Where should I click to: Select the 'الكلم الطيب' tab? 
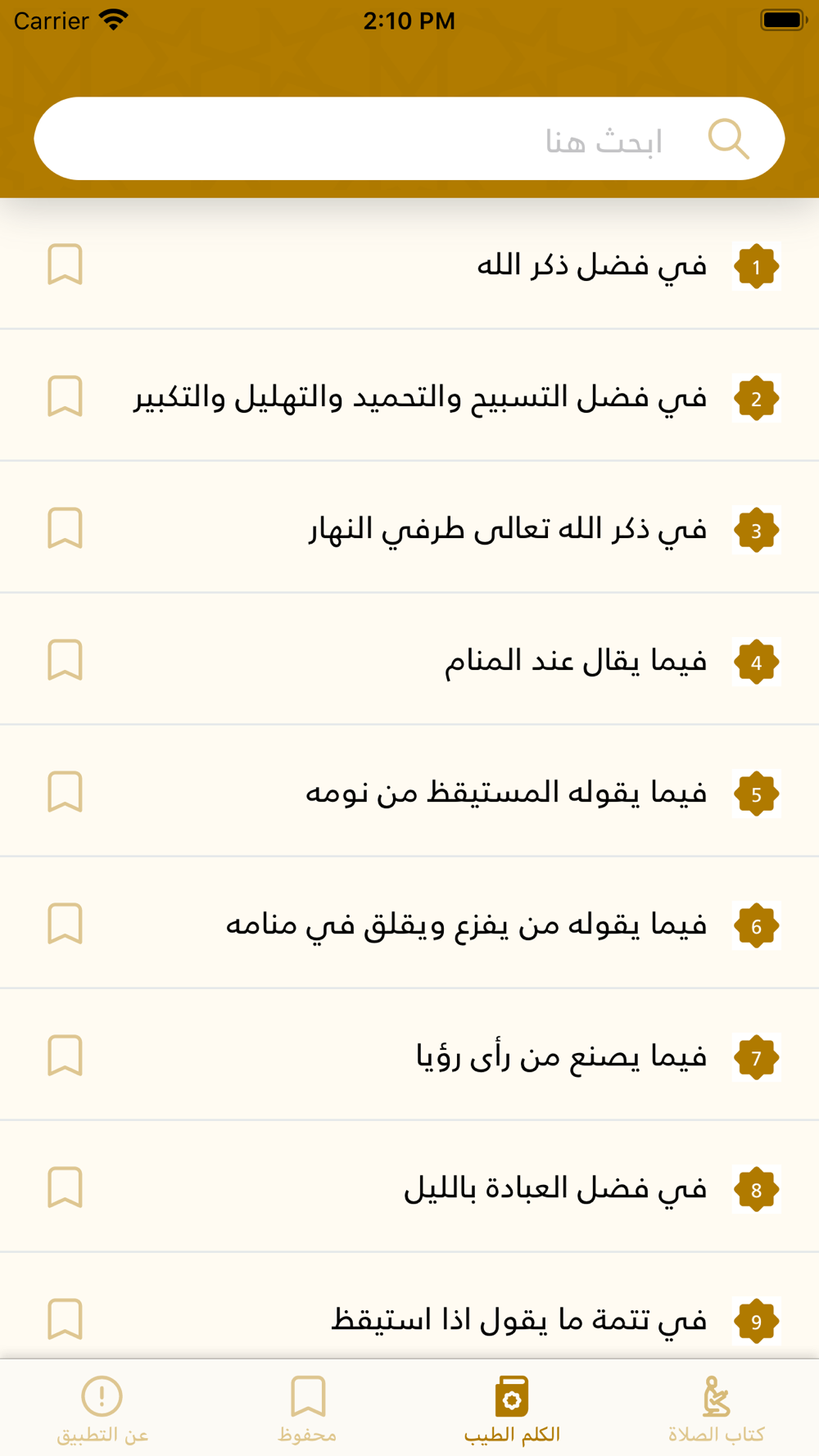click(x=512, y=1409)
